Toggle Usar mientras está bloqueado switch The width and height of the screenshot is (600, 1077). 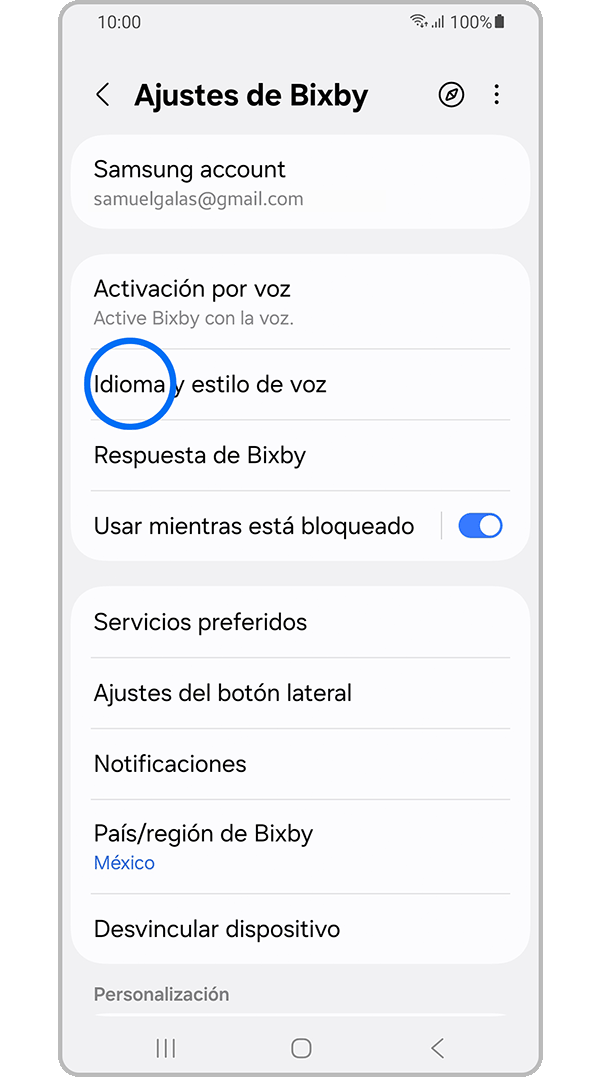tap(480, 526)
